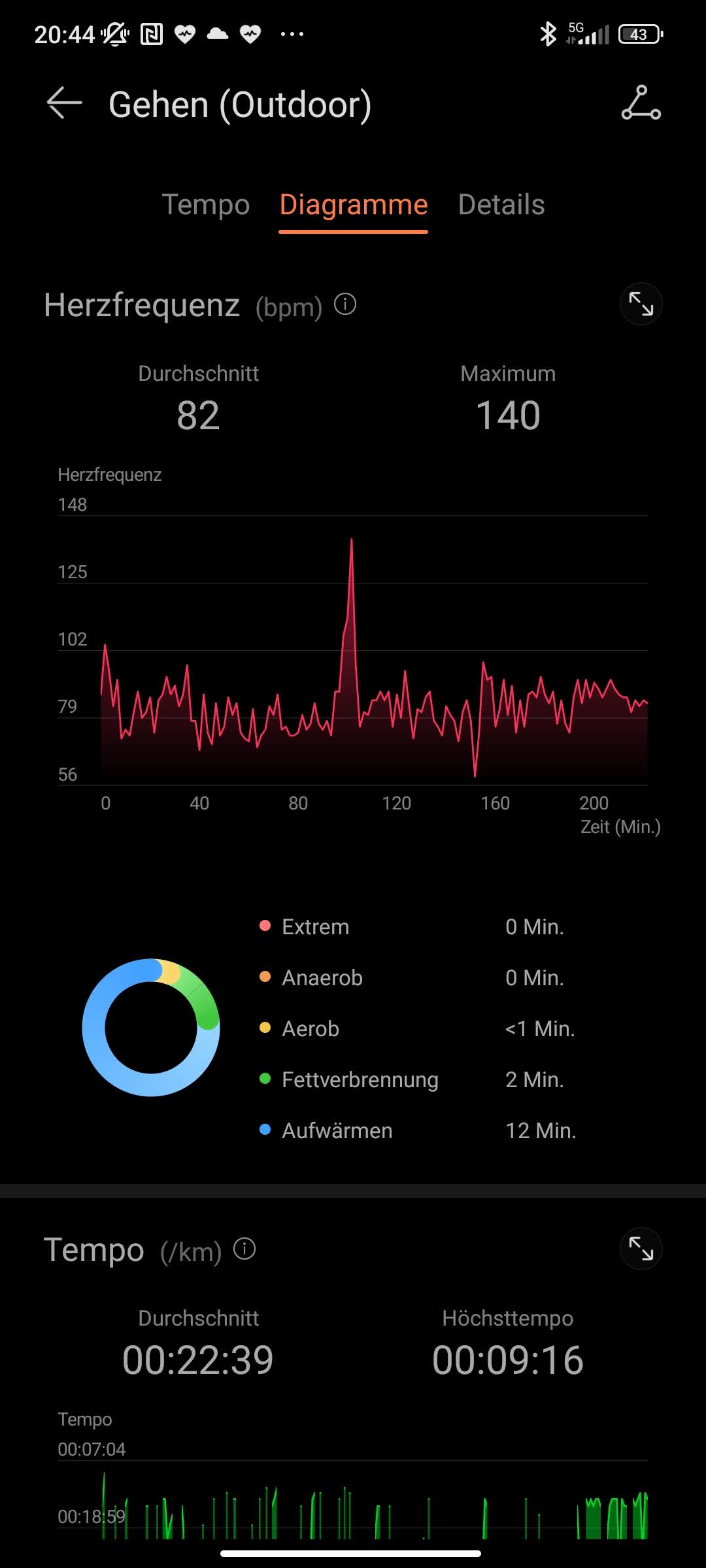The height and width of the screenshot is (1568, 706).
Task: Show info about Tempo (/km)
Action: click(x=244, y=1249)
